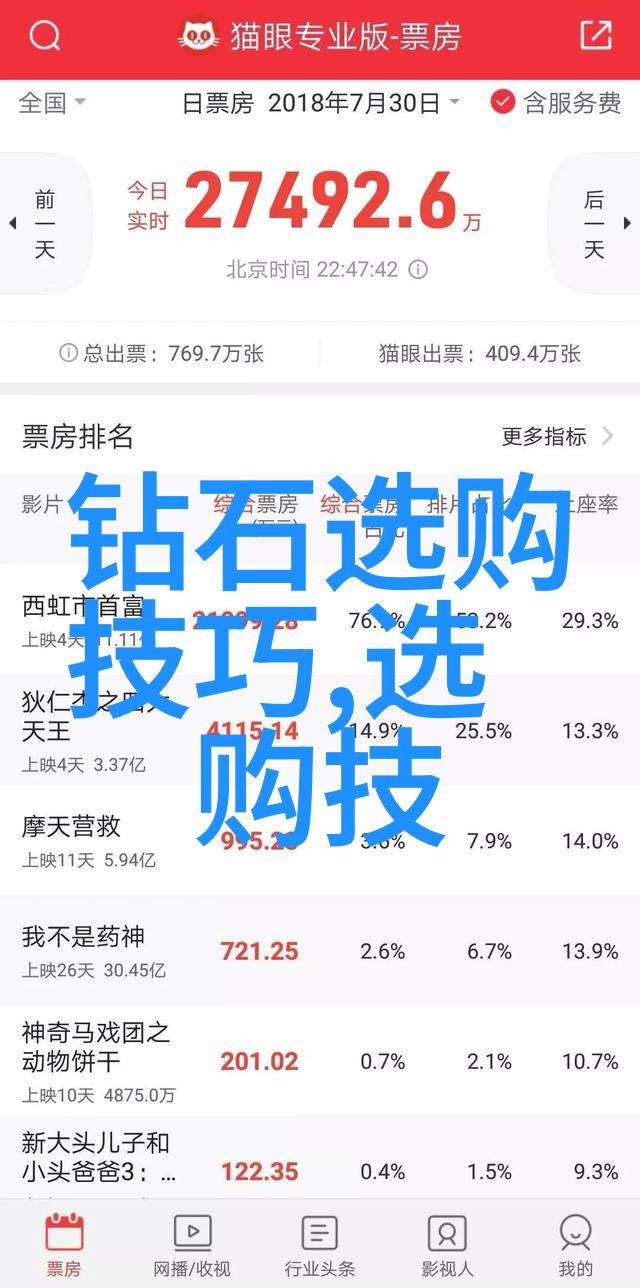Go to the next day (后一天)
The width and height of the screenshot is (640, 1288).
tap(599, 224)
